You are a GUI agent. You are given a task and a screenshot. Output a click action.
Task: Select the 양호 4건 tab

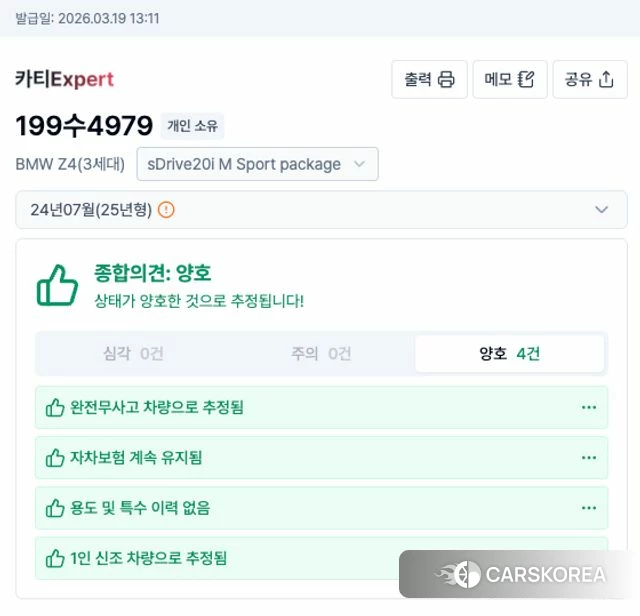pyautogui.click(x=509, y=353)
